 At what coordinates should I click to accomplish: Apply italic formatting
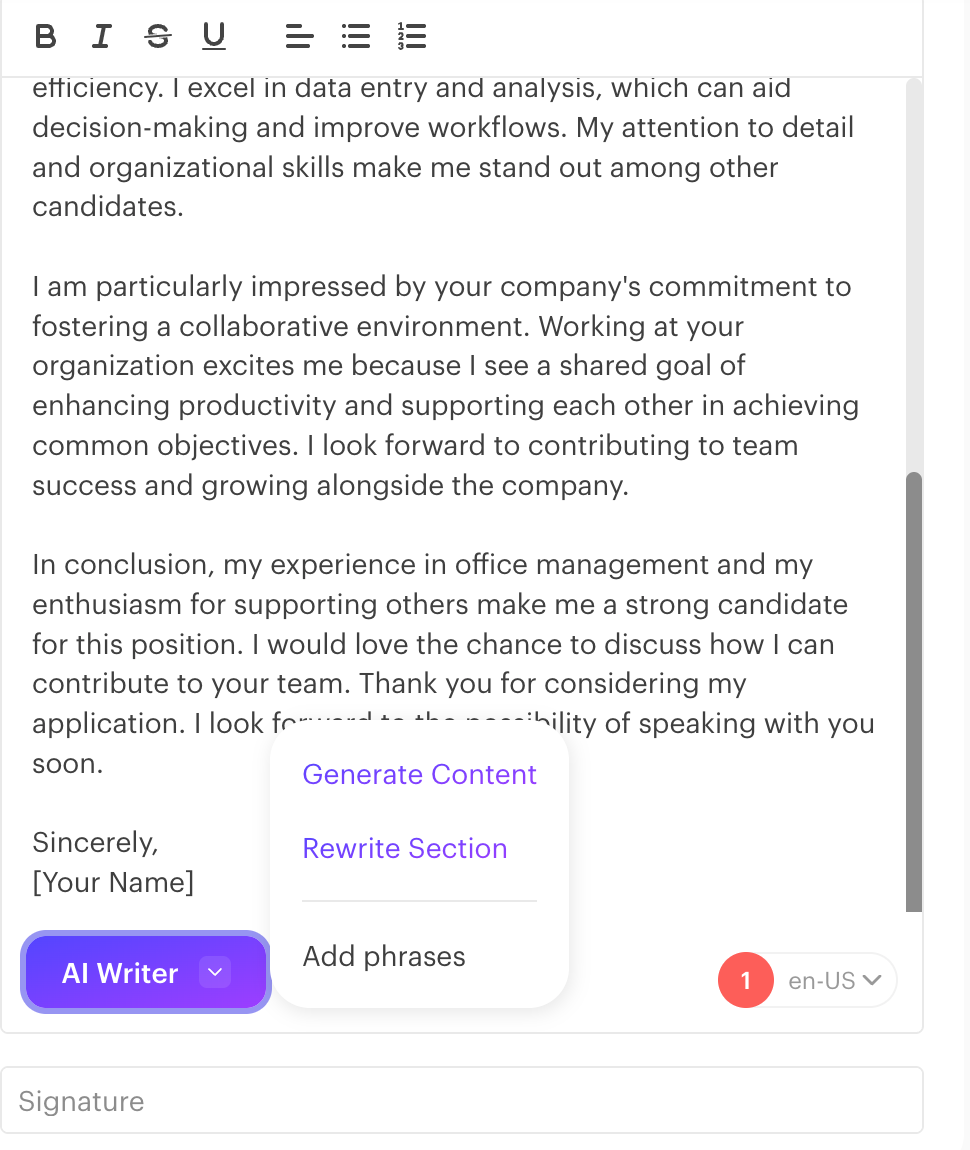click(100, 36)
